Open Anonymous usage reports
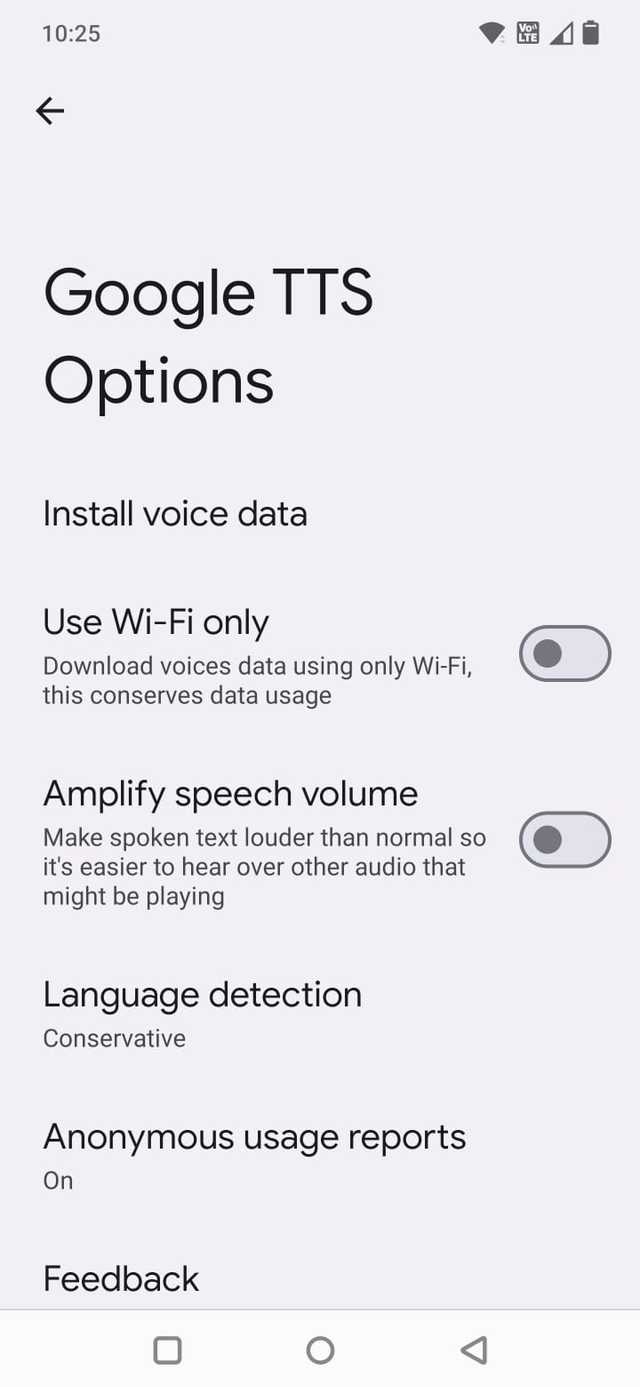 [x=254, y=1155]
